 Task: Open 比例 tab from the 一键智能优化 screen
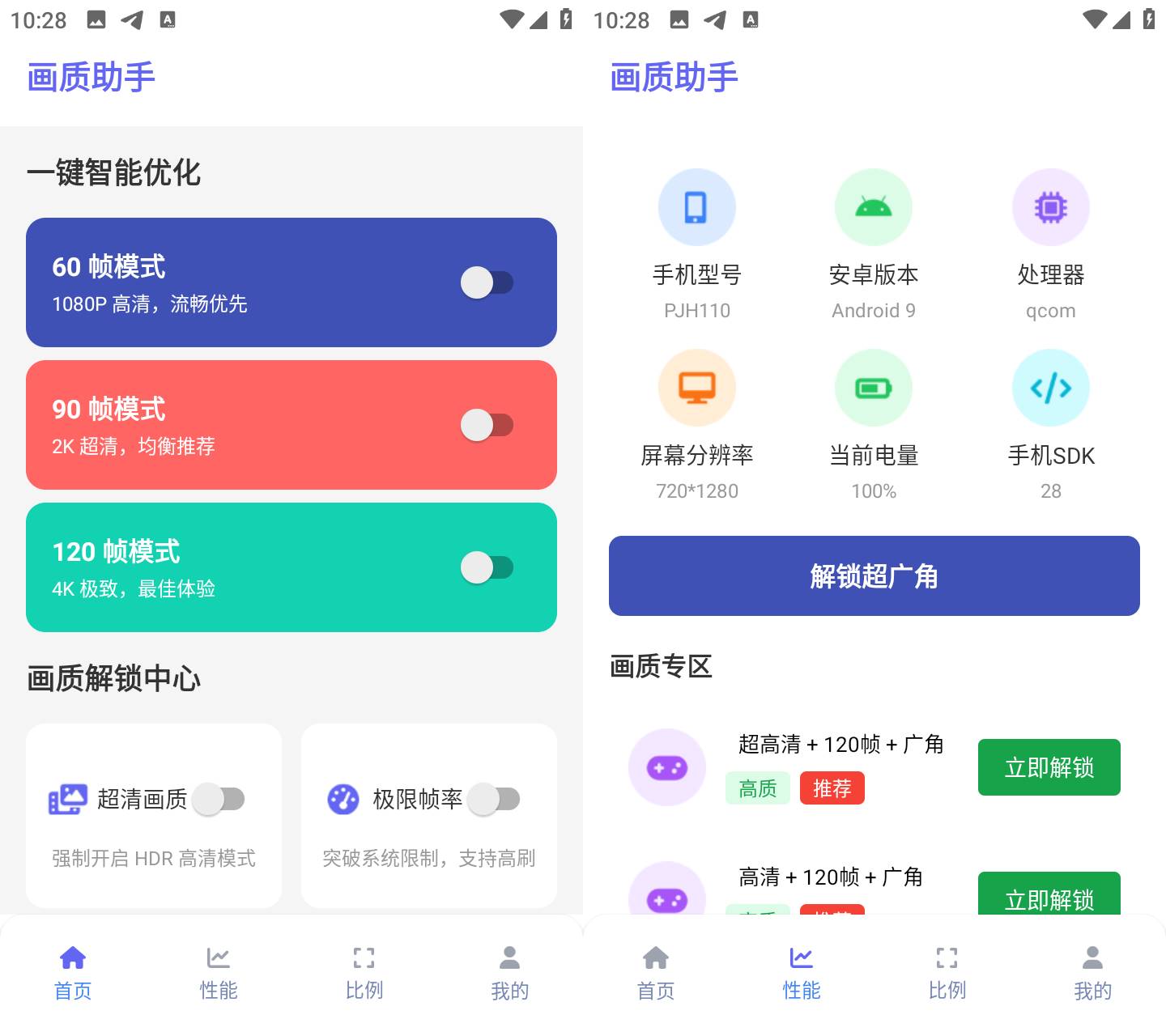364,973
